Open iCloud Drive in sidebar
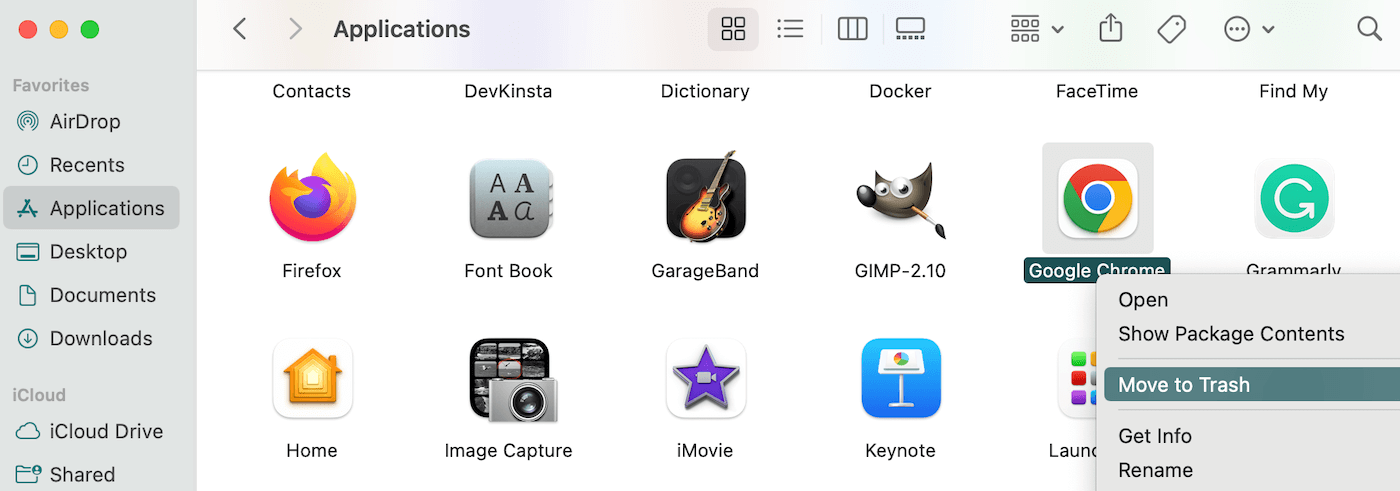The width and height of the screenshot is (1400, 491). pyautogui.click(x=106, y=432)
